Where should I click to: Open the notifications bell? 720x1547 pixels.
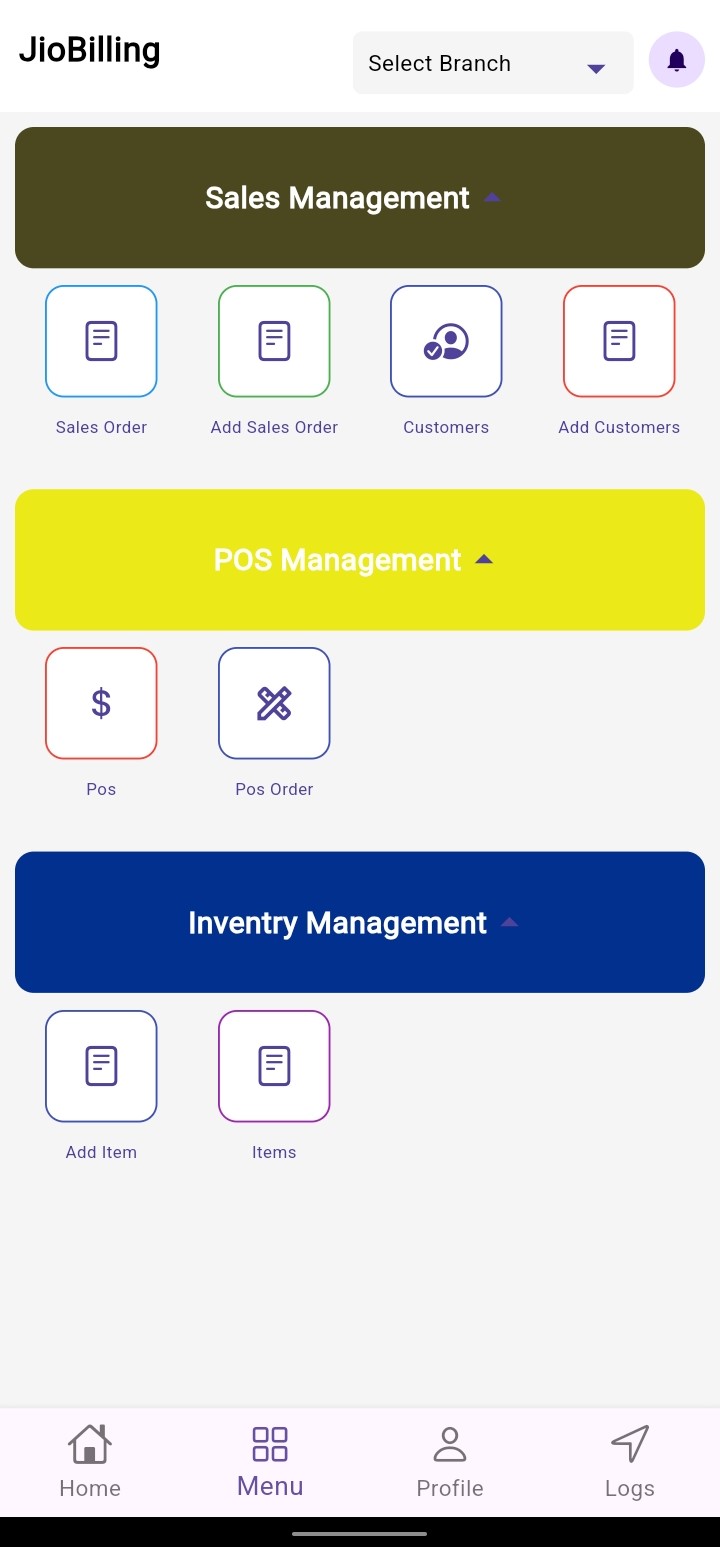pyautogui.click(x=677, y=61)
